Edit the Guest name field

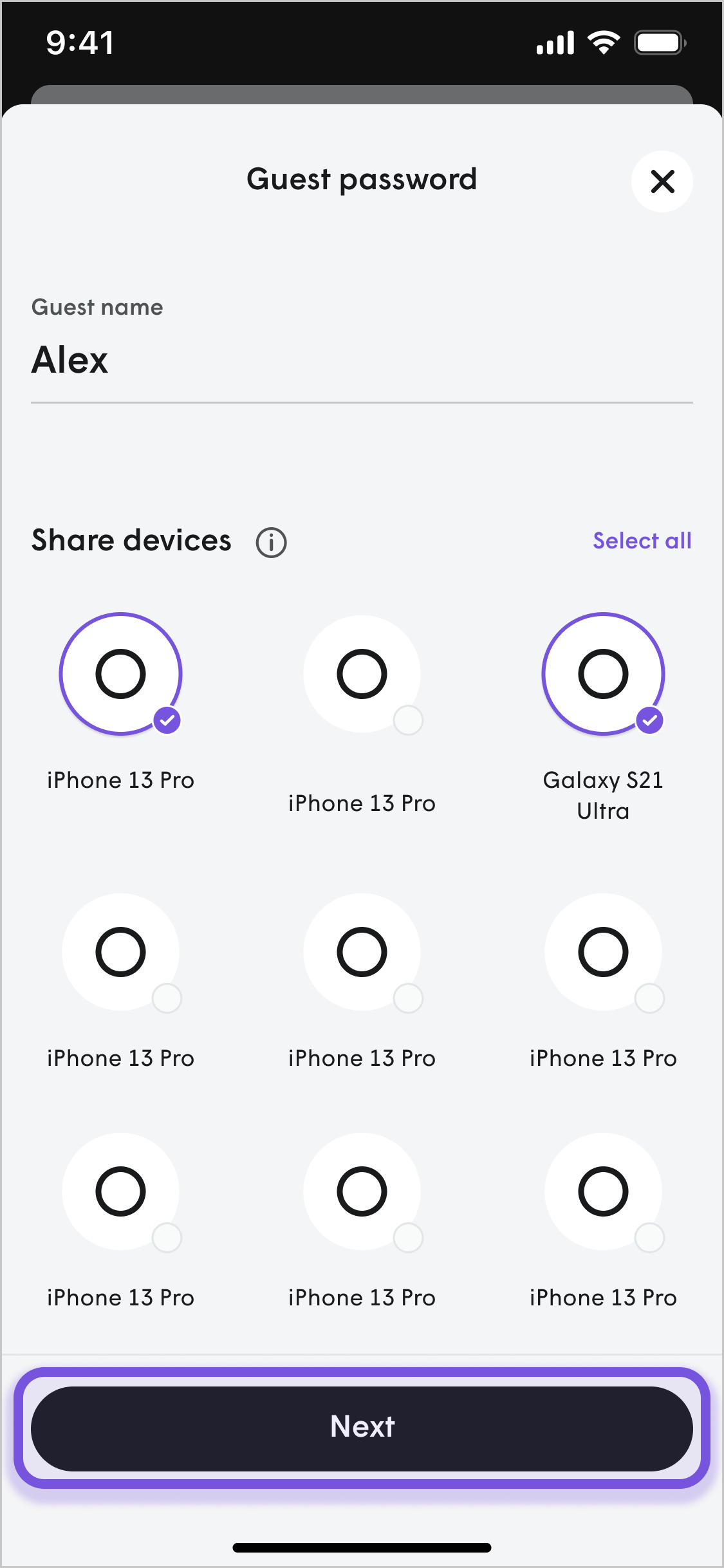pyautogui.click(x=360, y=360)
